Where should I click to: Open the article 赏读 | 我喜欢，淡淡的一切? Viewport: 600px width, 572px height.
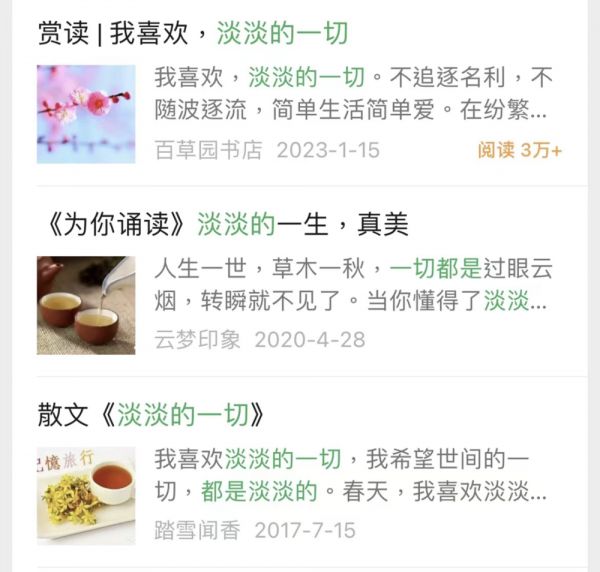tap(193, 33)
